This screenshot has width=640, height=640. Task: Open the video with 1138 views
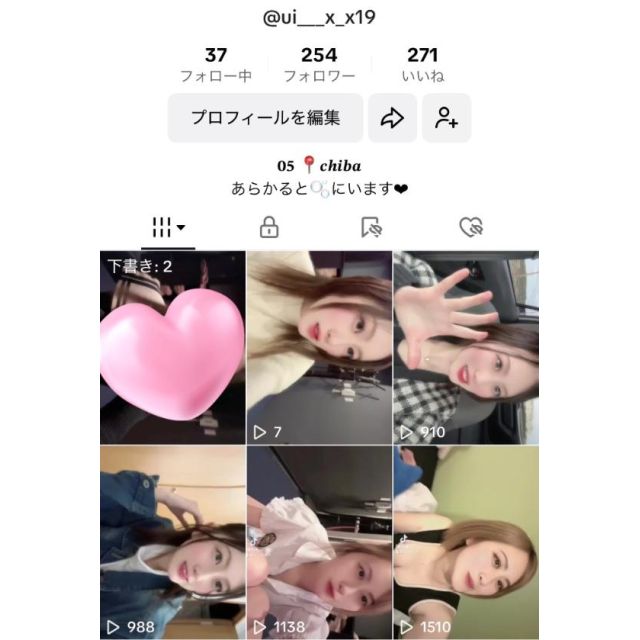click(x=319, y=542)
